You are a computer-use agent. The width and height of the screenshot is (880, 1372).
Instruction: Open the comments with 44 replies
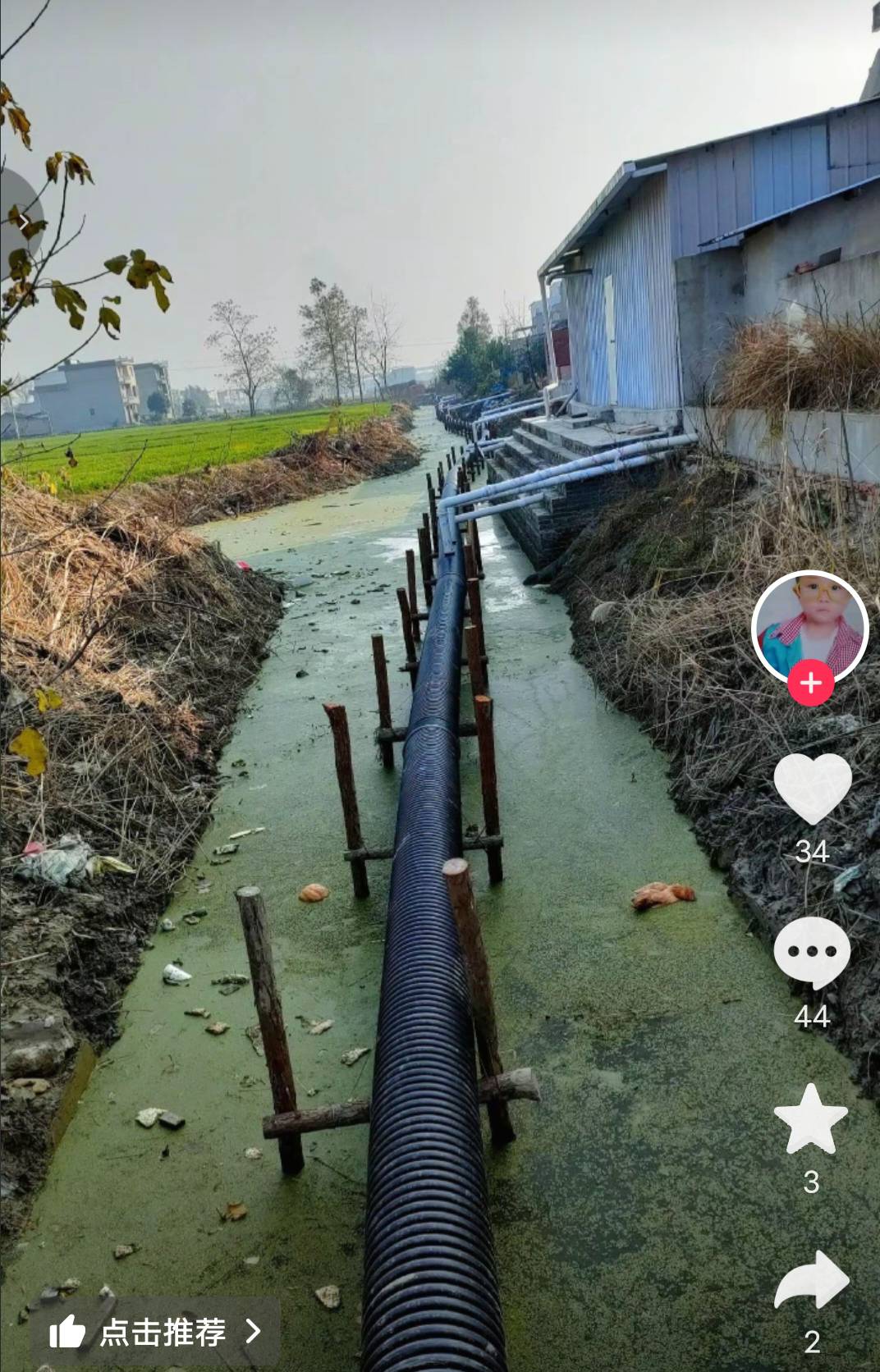click(x=812, y=952)
